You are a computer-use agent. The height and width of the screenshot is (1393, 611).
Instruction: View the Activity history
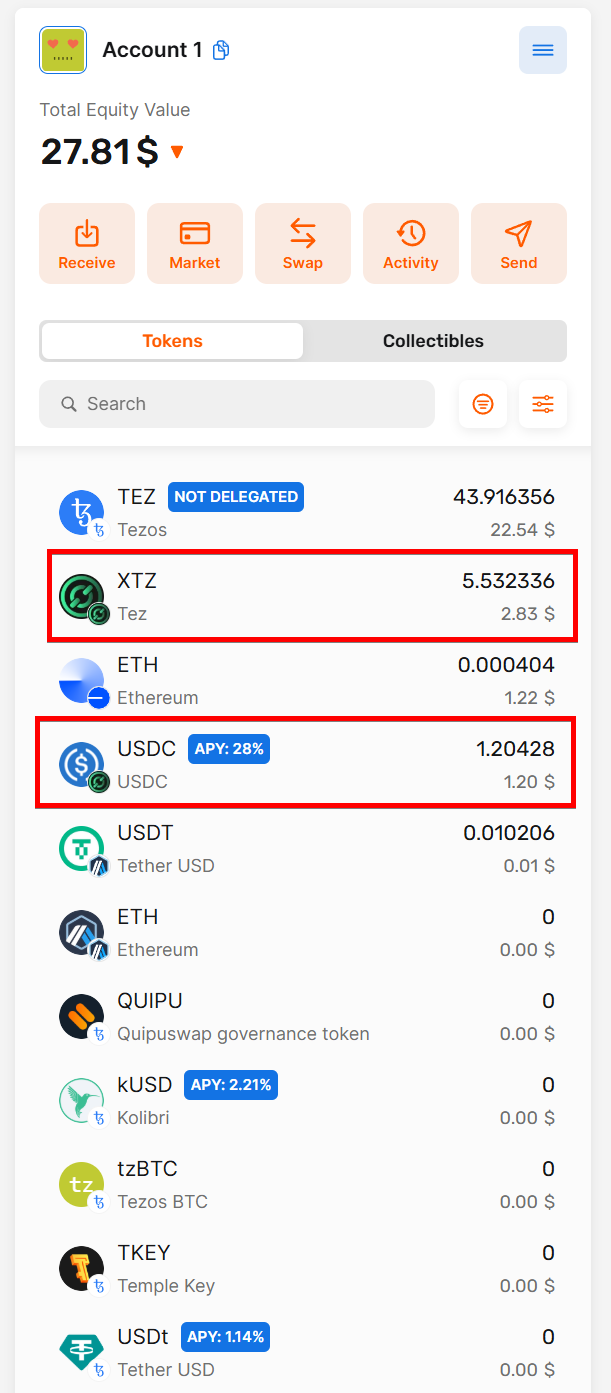411,244
